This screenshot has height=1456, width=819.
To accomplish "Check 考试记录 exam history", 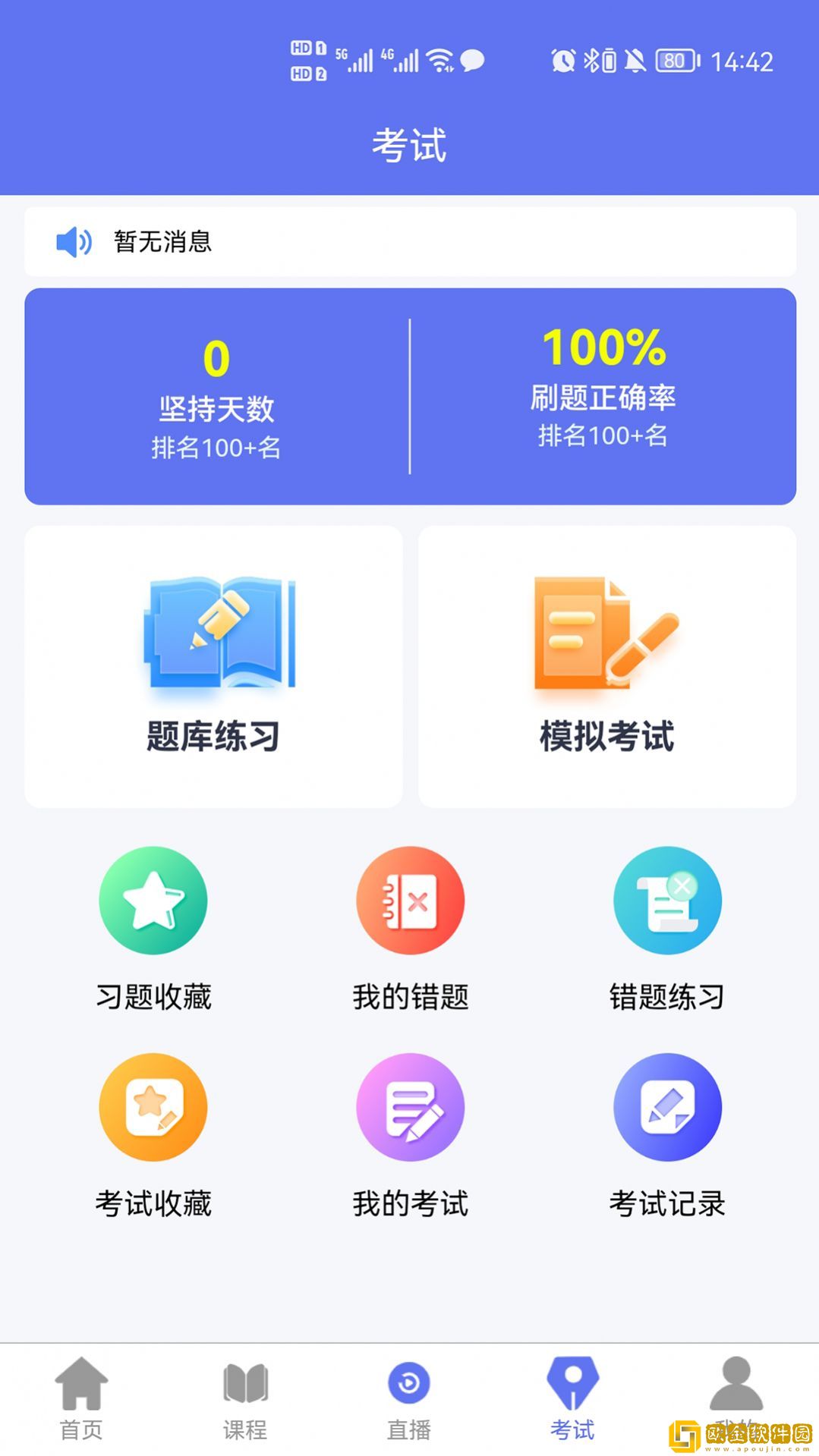I will click(667, 1135).
